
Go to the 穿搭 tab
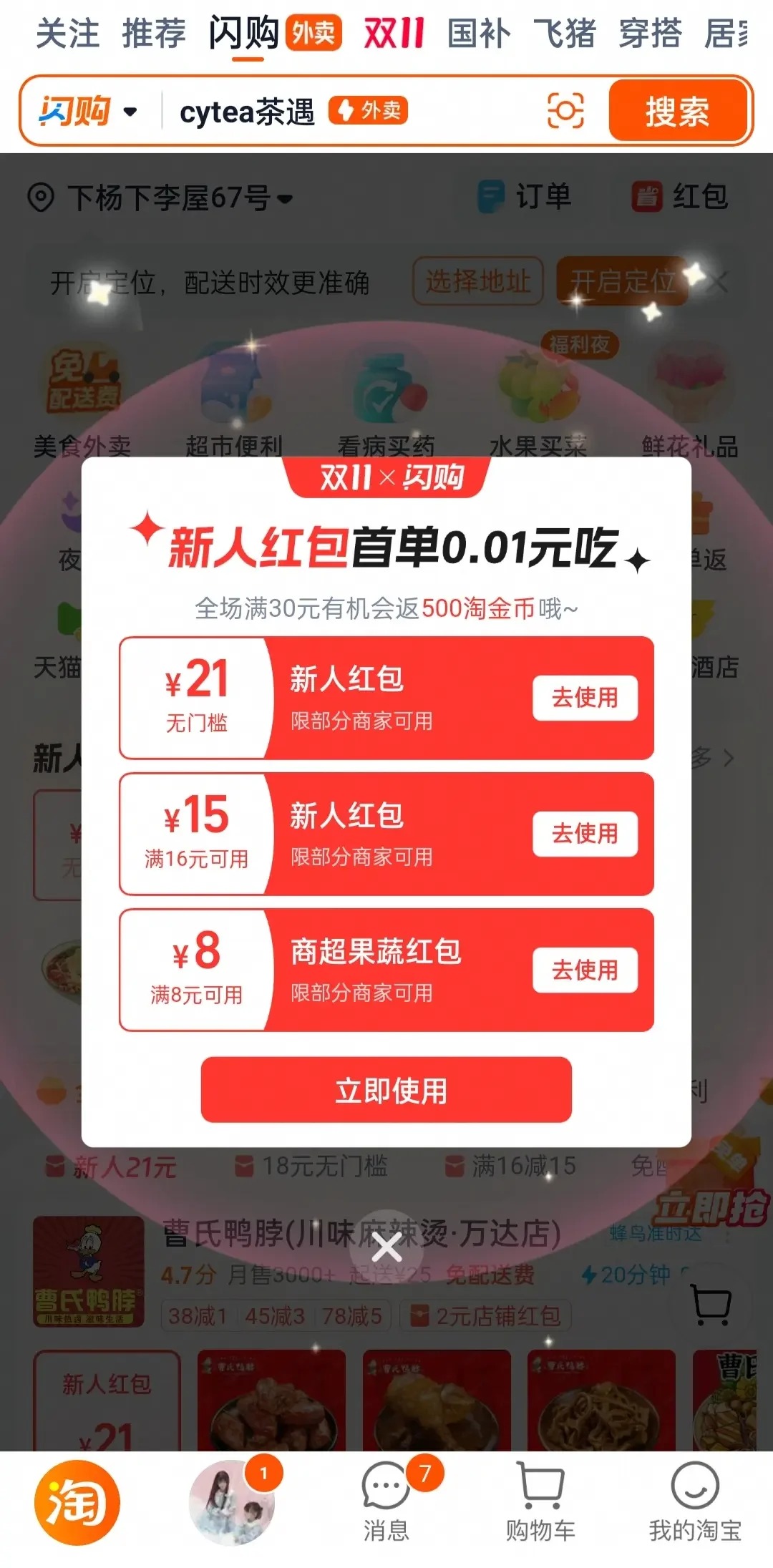click(x=650, y=33)
